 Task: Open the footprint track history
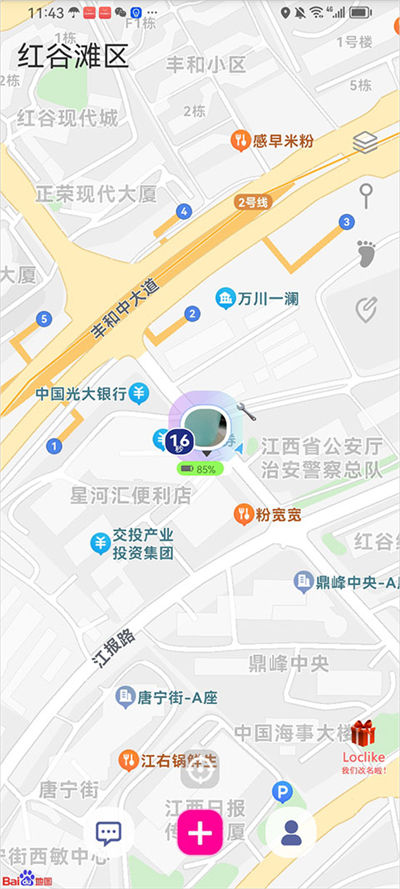(367, 253)
